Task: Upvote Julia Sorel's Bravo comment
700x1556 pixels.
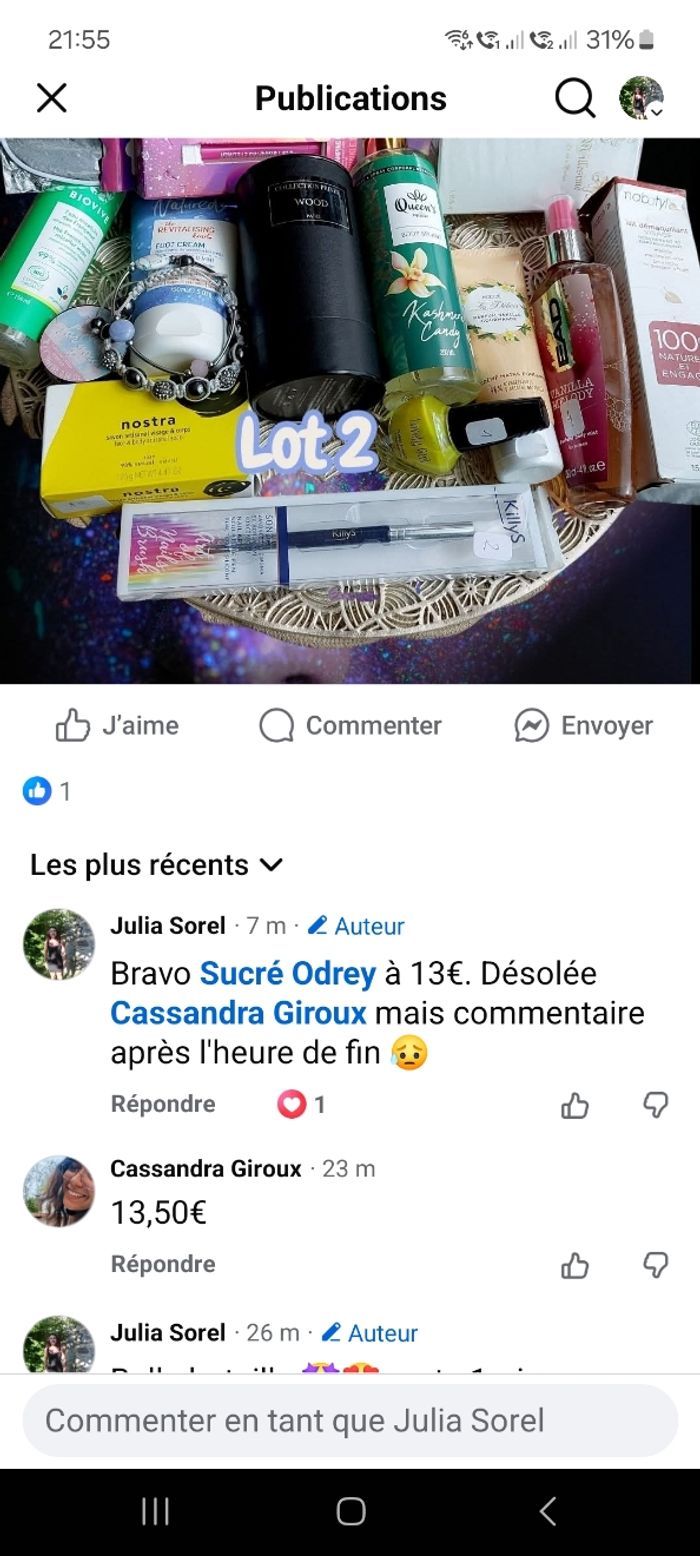Action: click(575, 1105)
